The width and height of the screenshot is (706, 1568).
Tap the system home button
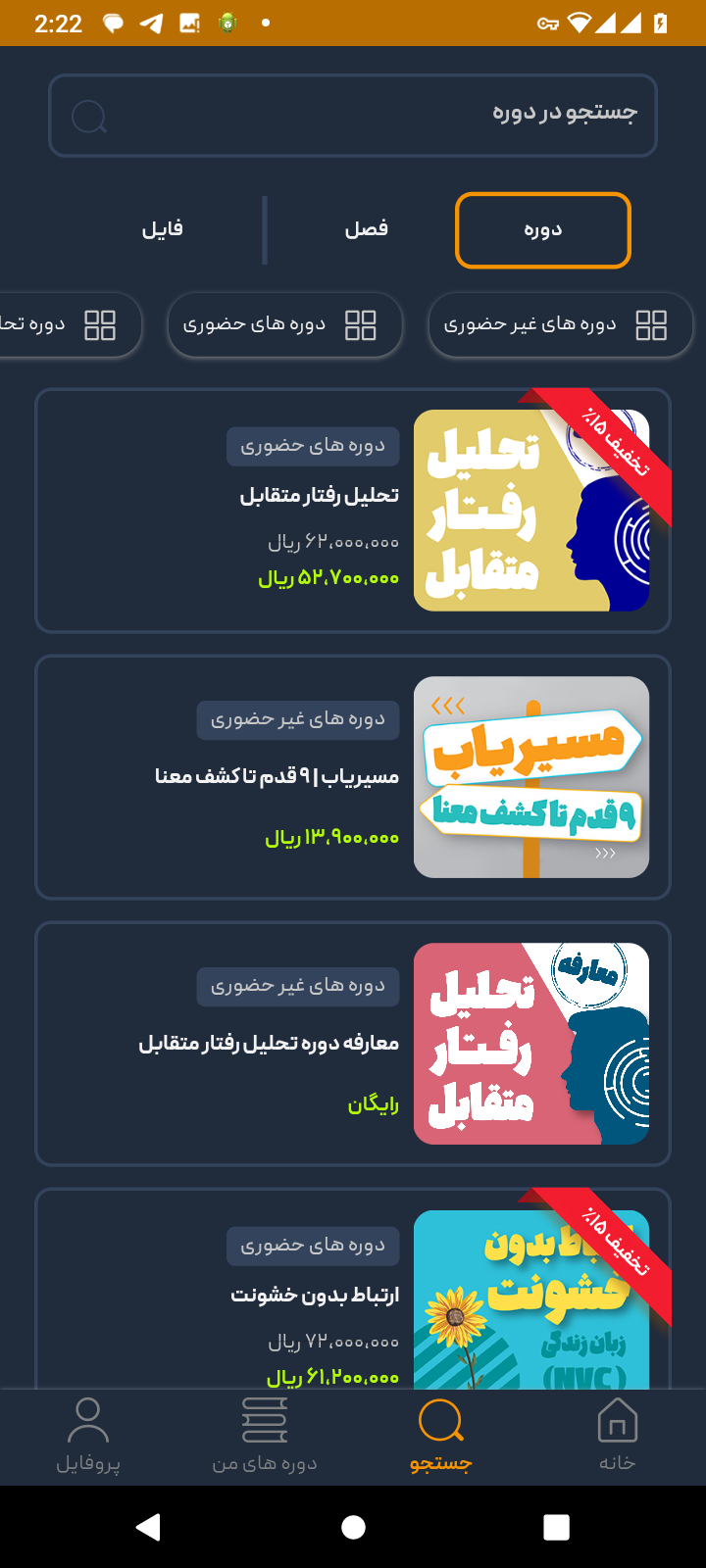353,1527
